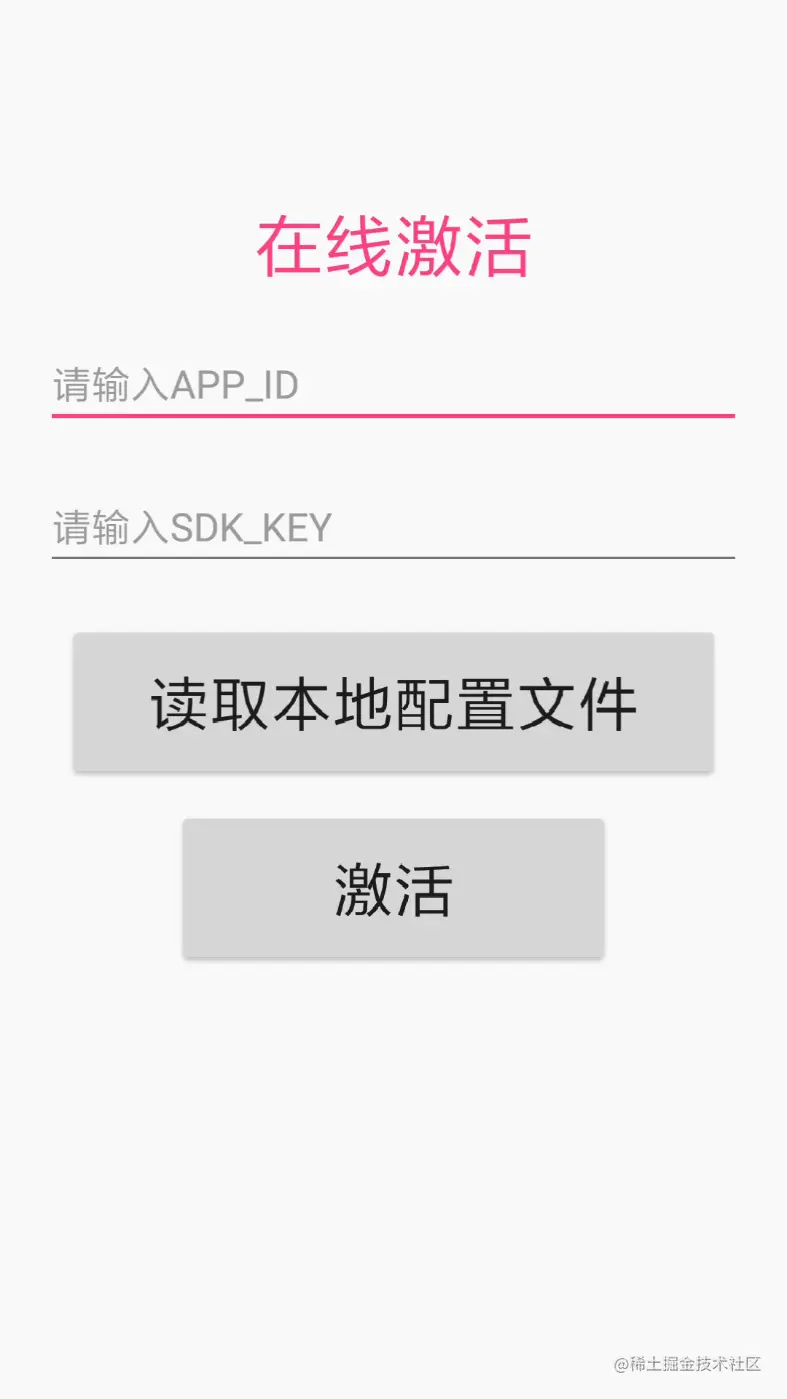The width and height of the screenshot is (787, 1399).
Task: Tap the 激活 button
Action: click(x=393, y=888)
